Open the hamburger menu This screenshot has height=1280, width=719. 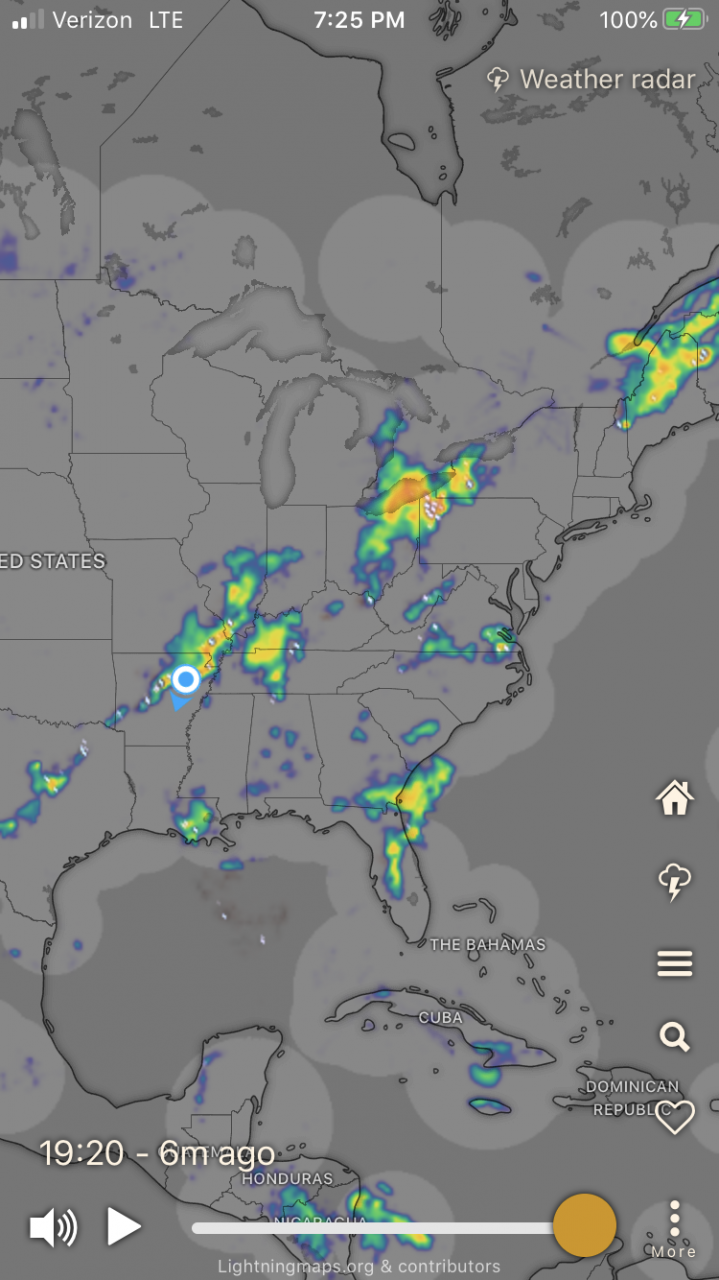tap(674, 963)
